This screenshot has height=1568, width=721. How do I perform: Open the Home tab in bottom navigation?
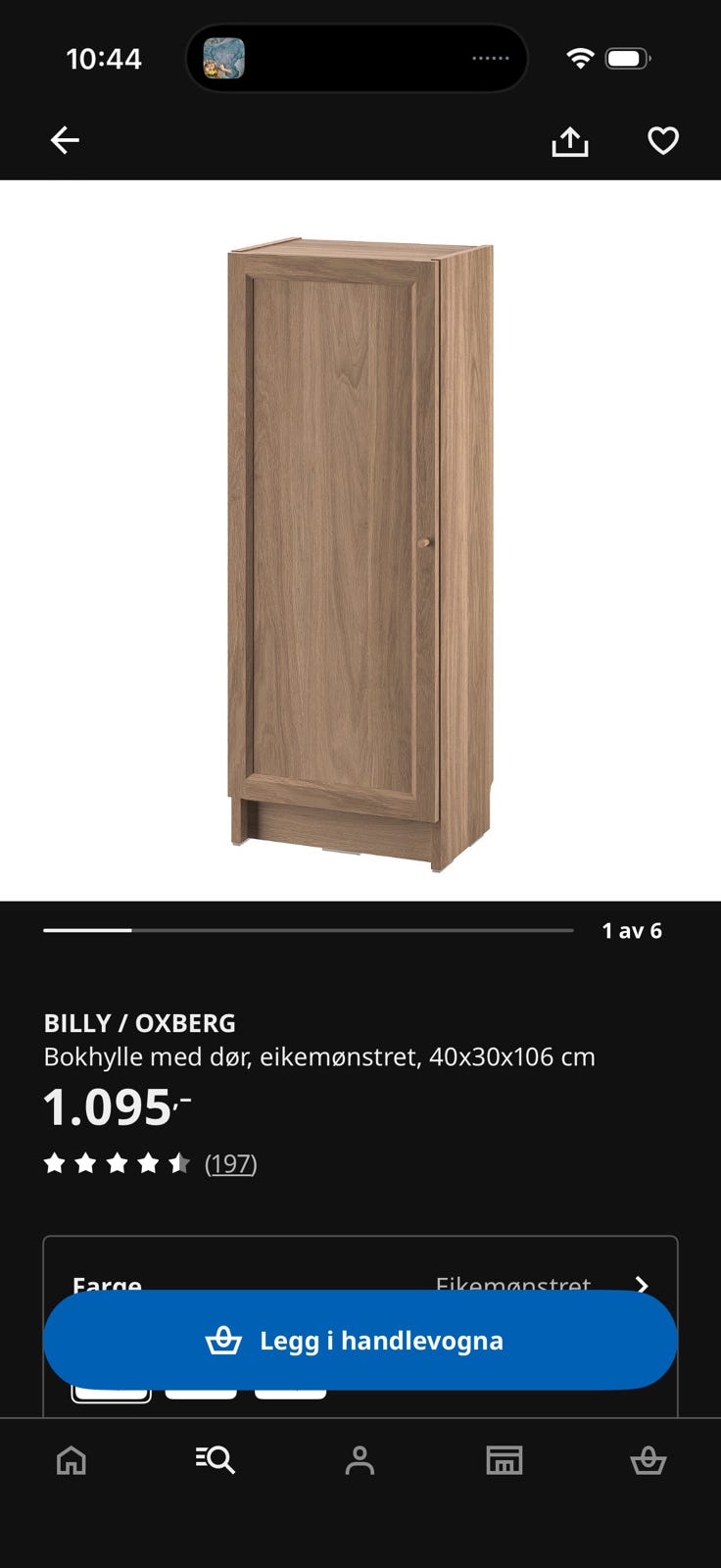tap(72, 1460)
